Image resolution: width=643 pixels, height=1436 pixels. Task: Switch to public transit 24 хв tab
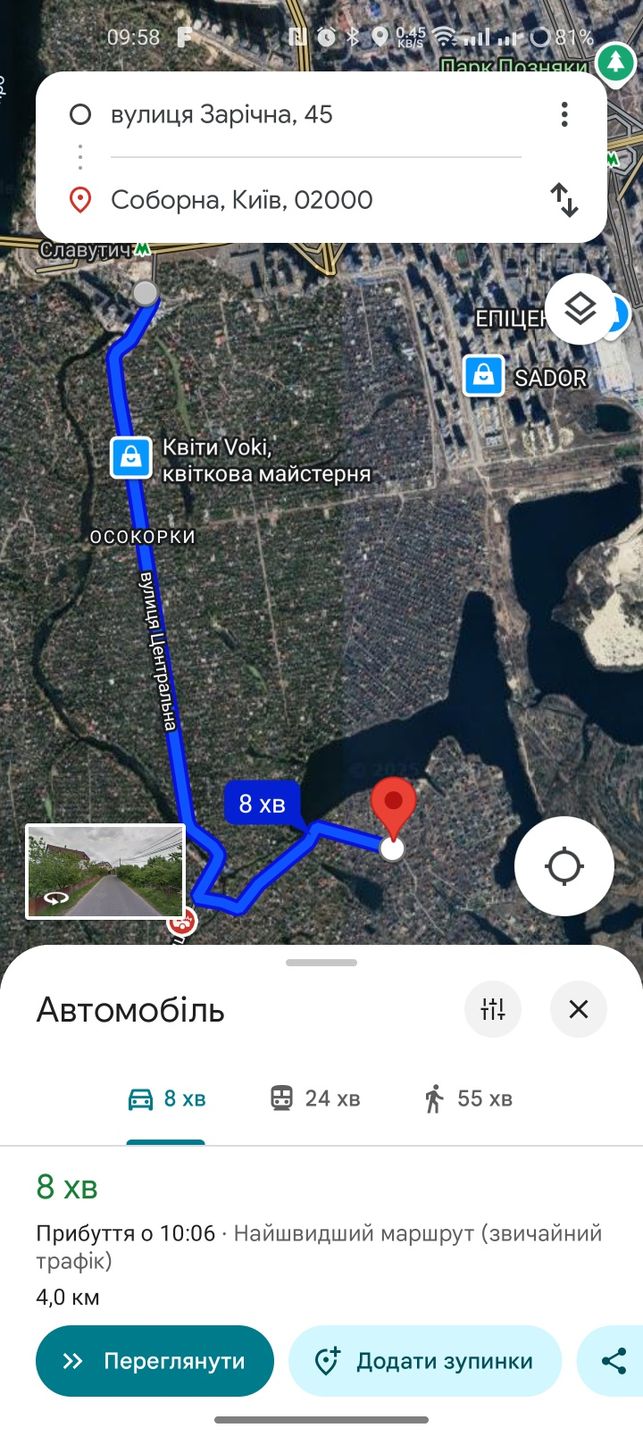point(315,1099)
